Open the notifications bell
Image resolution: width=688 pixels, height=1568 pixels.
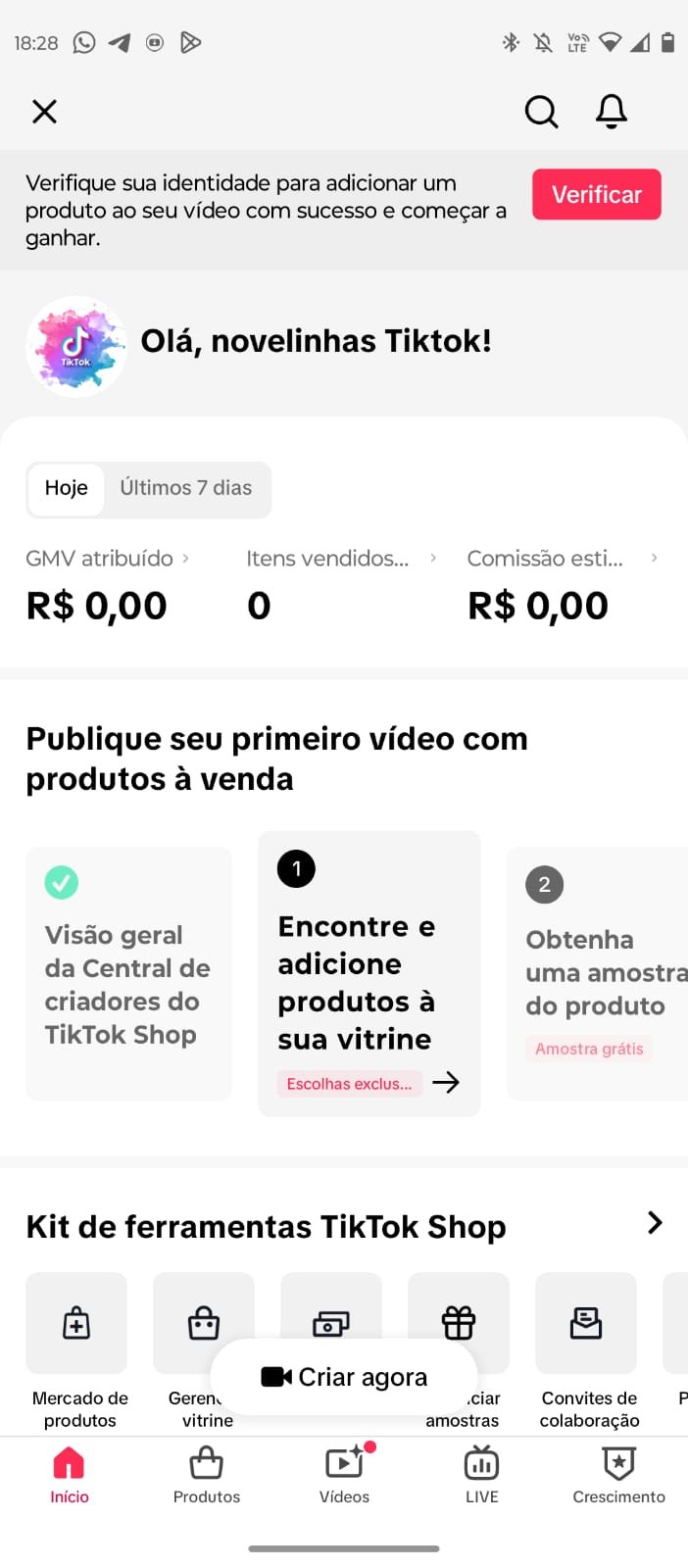click(612, 112)
